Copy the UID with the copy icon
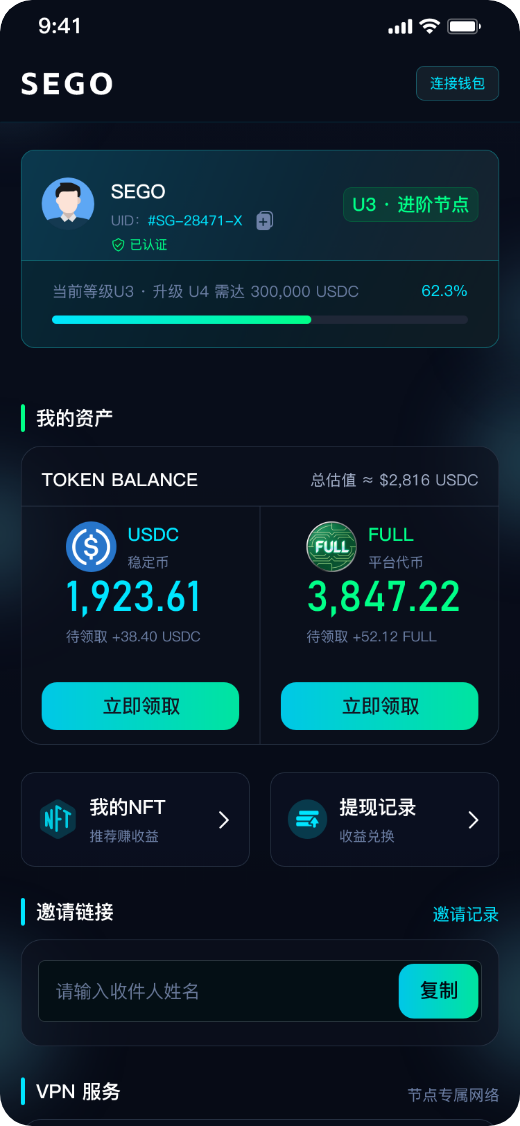The height and width of the screenshot is (1126, 520). pos(264,221)
